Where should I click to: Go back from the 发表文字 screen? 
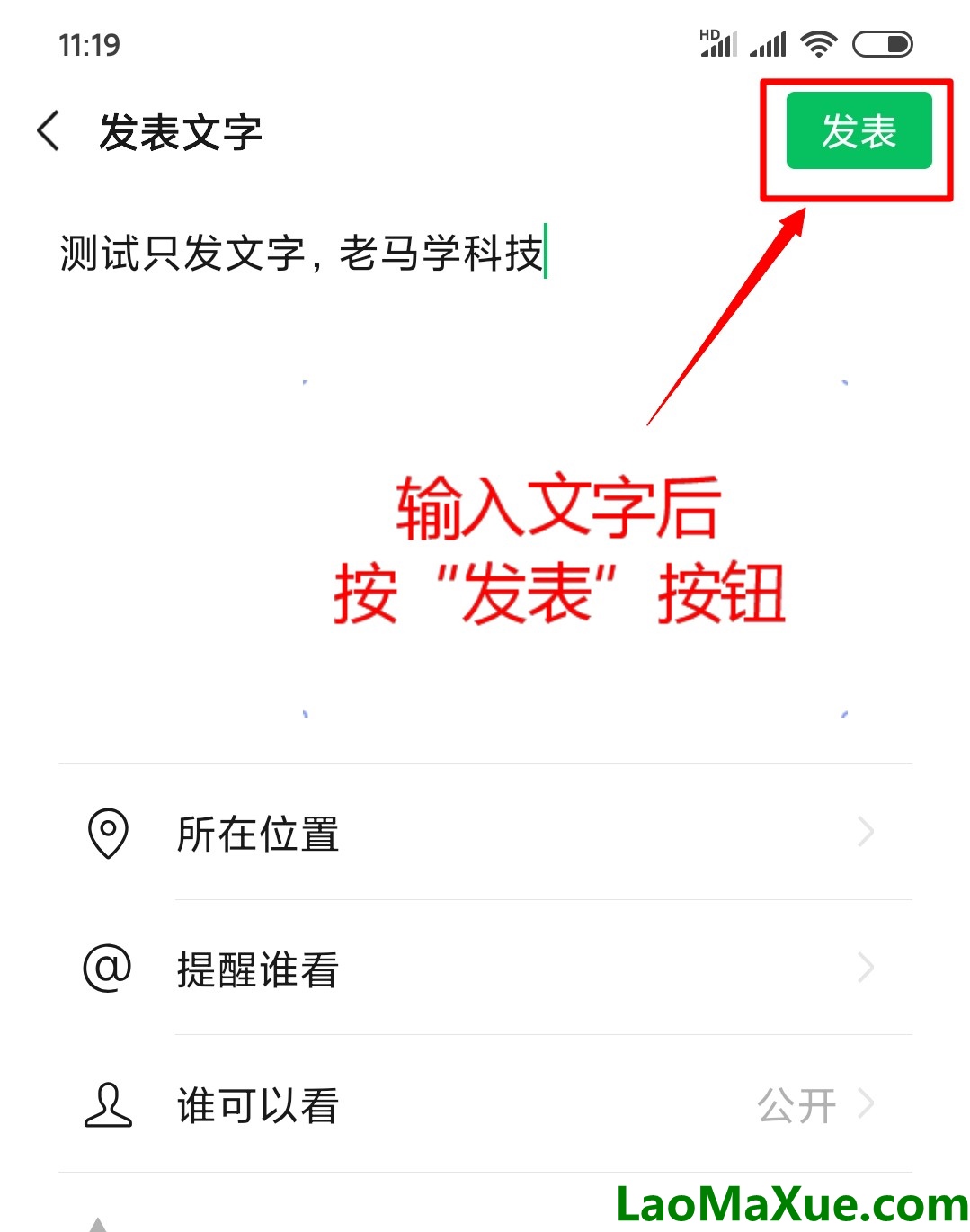[x=49, y=131]
